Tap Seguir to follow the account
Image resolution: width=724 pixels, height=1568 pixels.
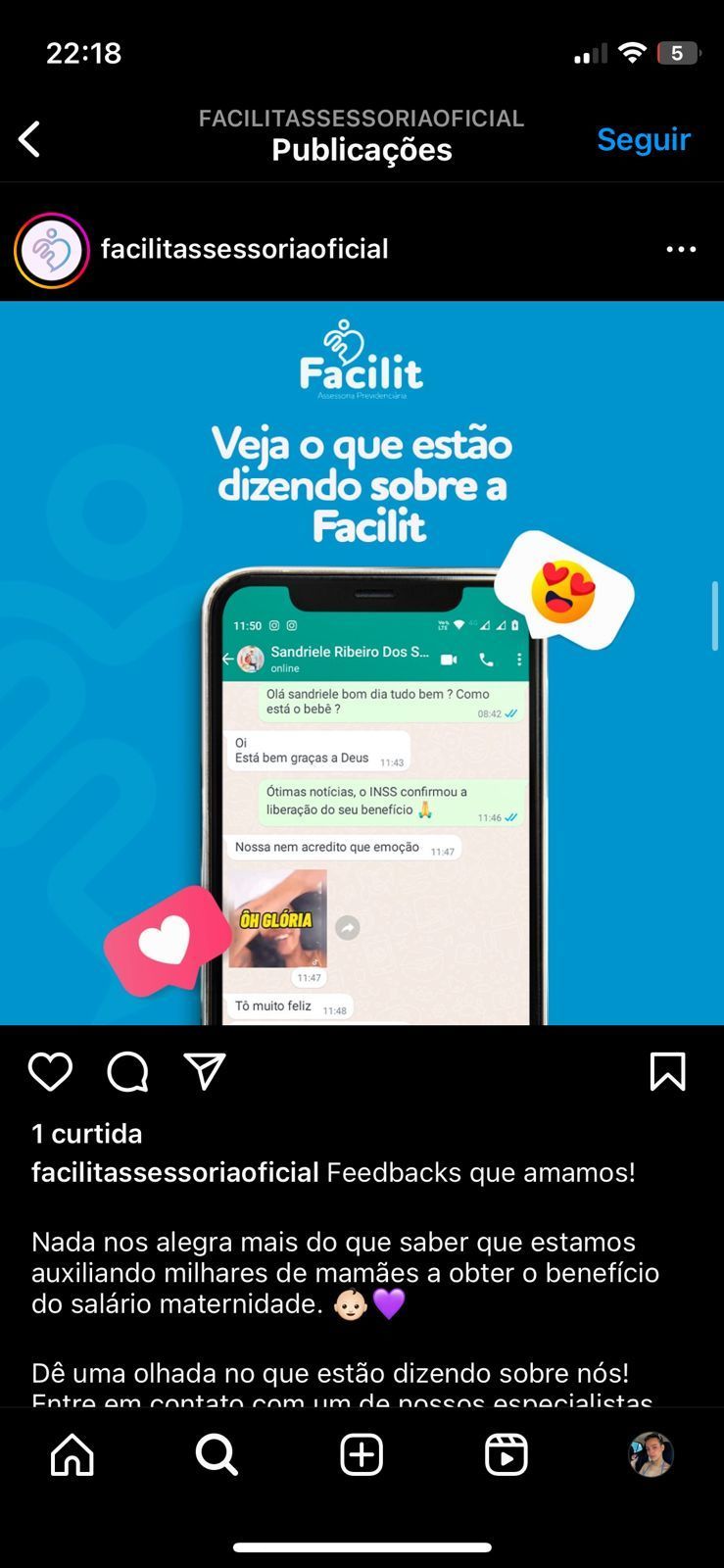(x=644, y=139)
